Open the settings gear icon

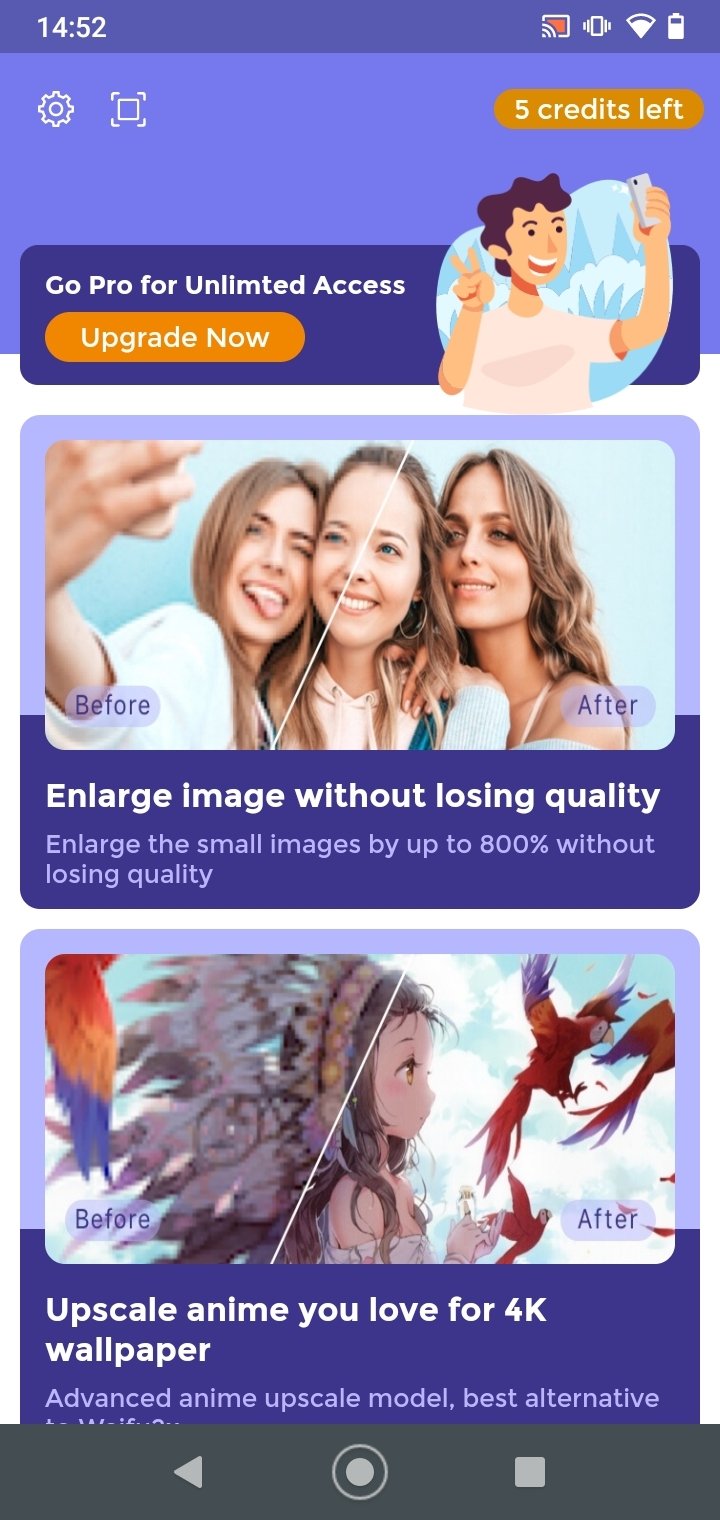pos(56,109)
